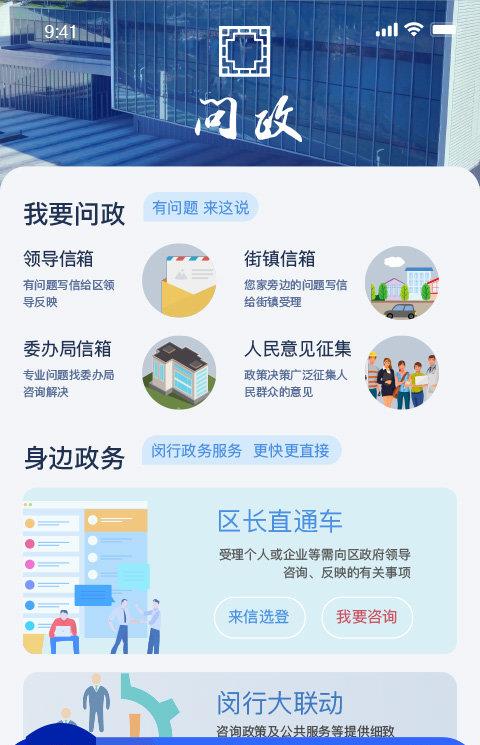Open 街镇信箱 mailbox entry

pos(342,282)
